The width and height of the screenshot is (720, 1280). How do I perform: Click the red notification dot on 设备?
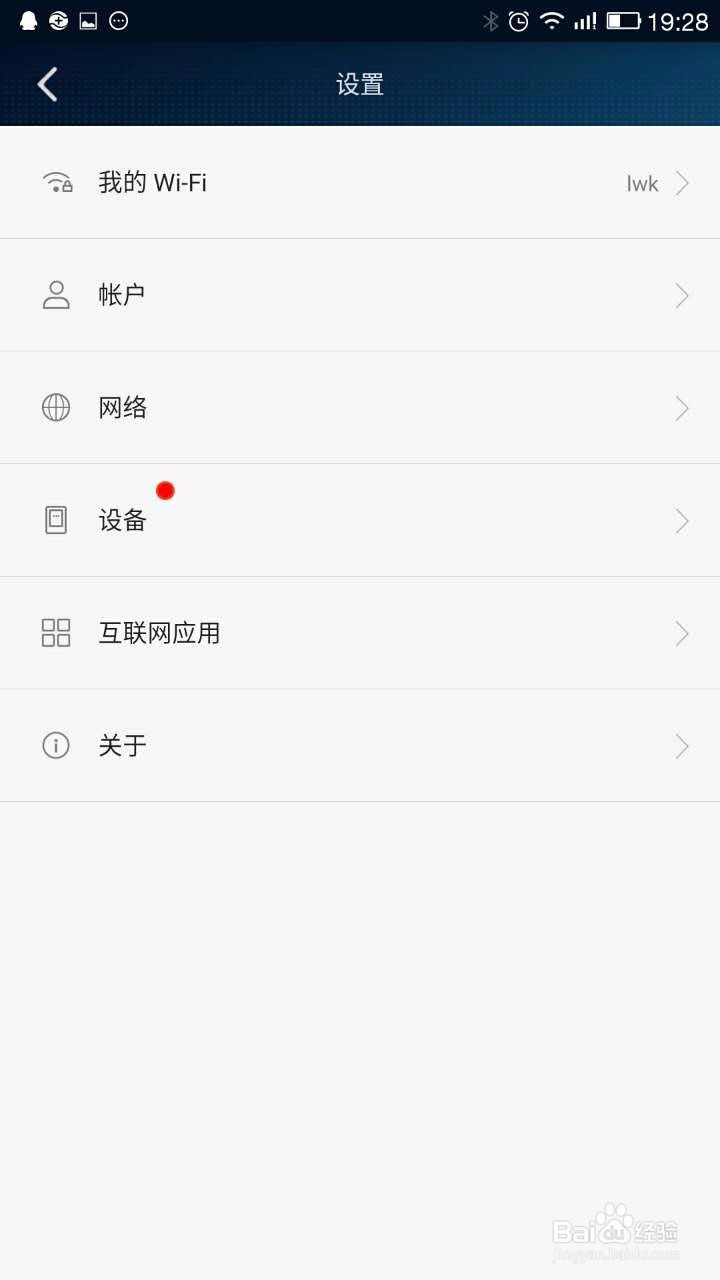(165, 490)
